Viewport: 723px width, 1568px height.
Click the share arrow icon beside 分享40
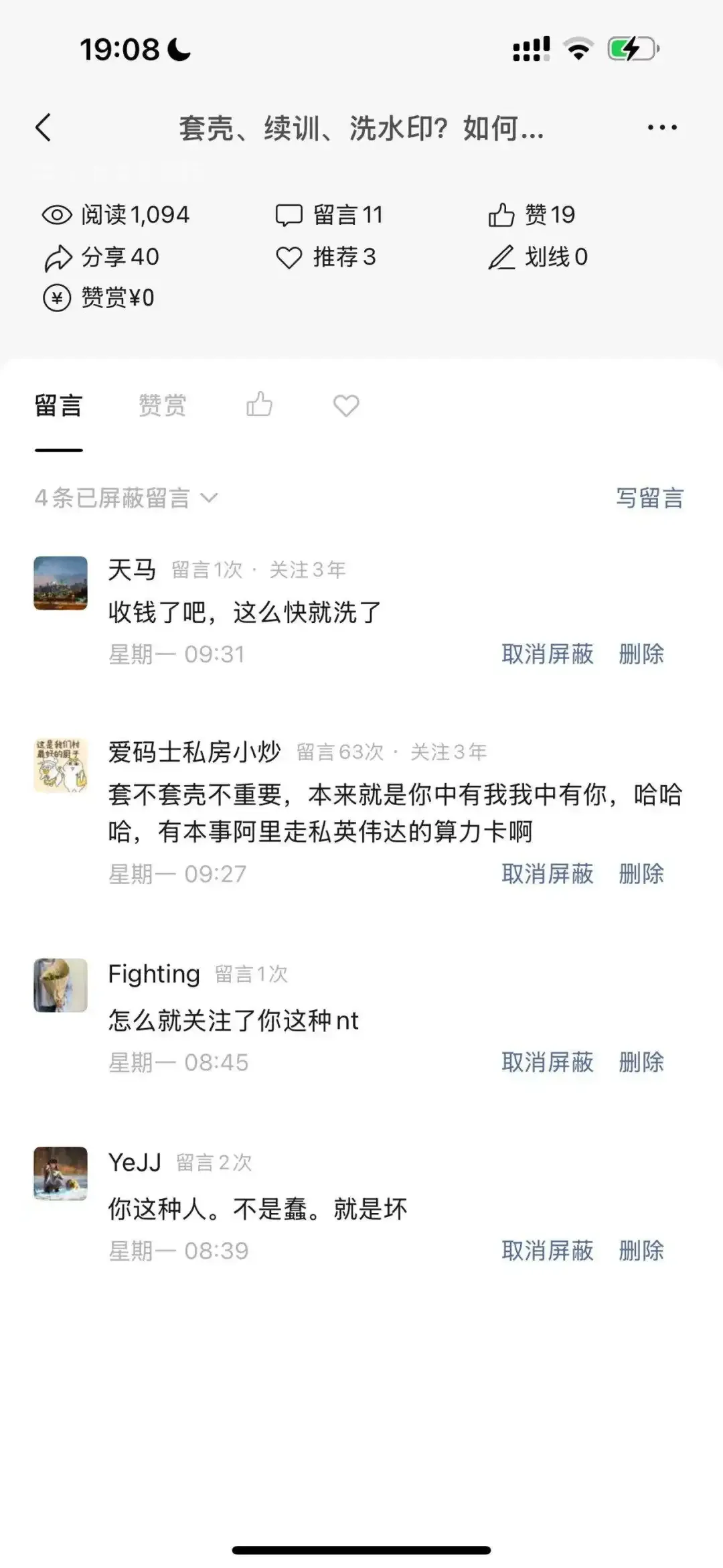57,257
